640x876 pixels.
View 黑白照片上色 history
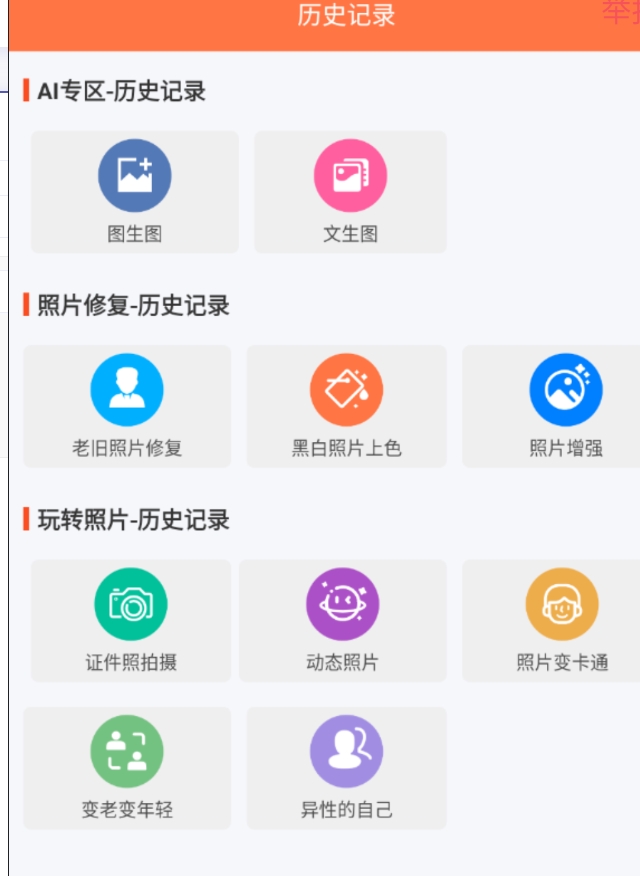coord(346,406)
